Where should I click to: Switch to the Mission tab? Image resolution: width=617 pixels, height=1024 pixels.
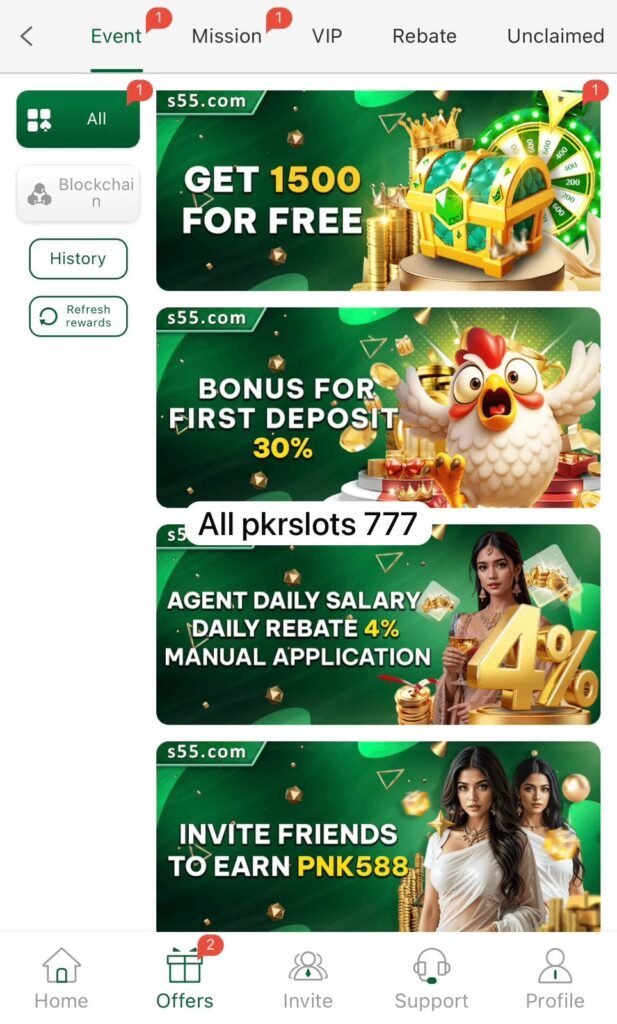(227, 36)
